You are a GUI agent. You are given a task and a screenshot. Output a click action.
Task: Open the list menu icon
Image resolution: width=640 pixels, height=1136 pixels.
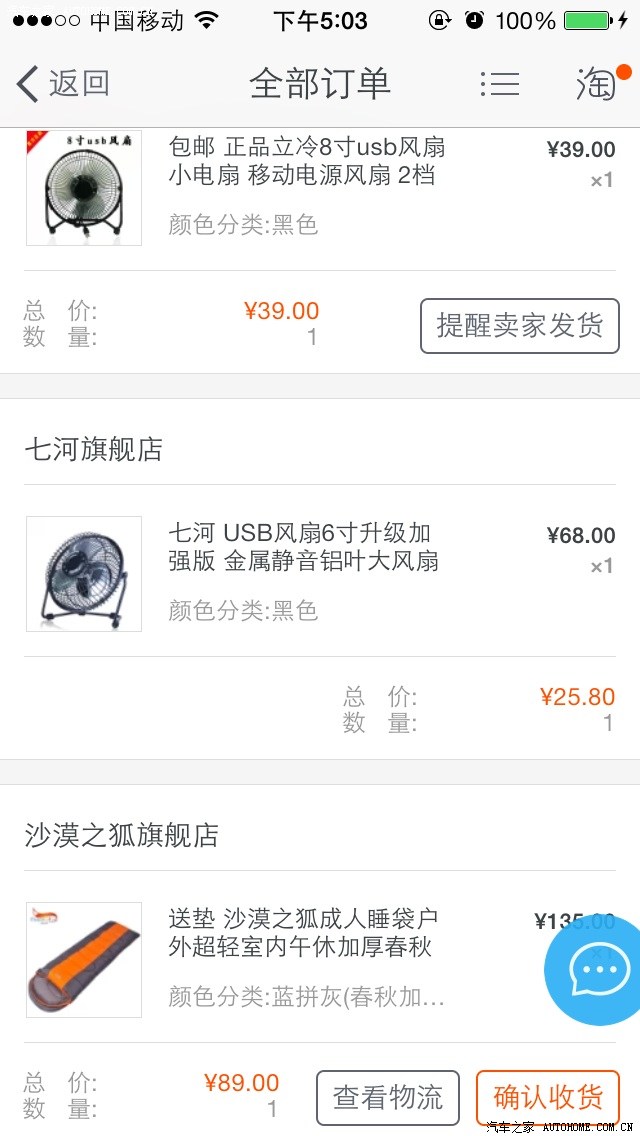(x=499, y=84)
